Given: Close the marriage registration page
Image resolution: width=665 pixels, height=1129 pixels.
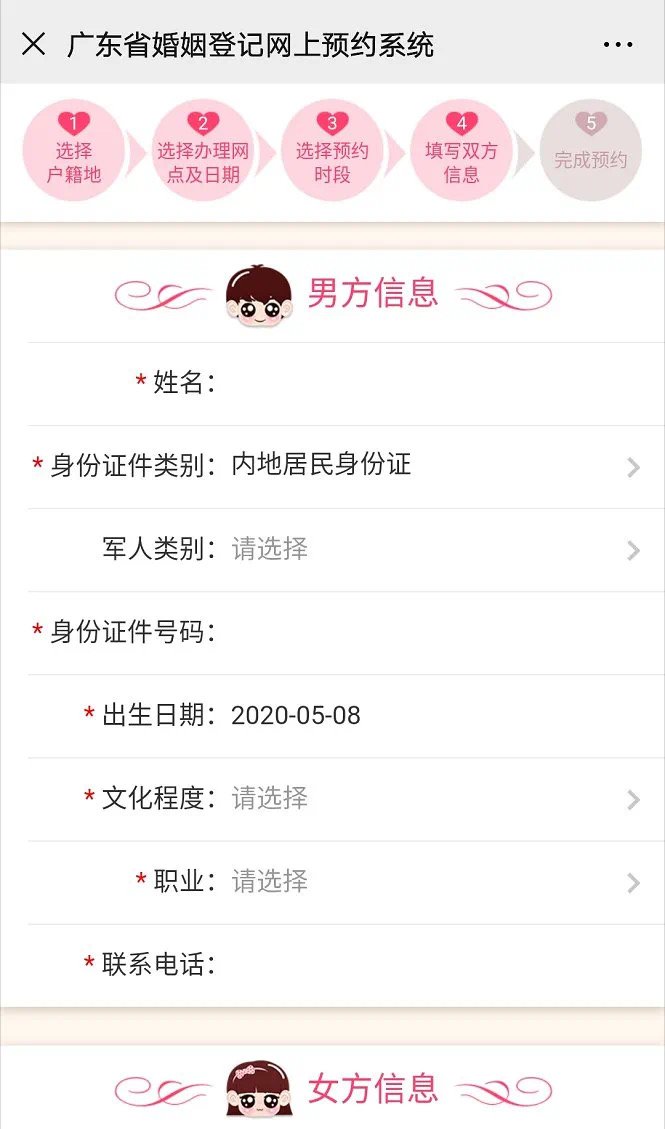Looking at the screenshot, I should point(33,44).
